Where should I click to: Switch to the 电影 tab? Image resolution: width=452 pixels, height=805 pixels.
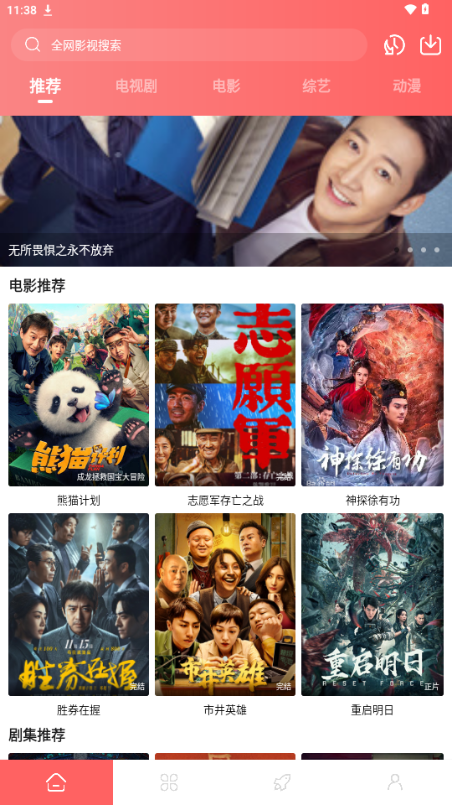click(x=227, y=86)
